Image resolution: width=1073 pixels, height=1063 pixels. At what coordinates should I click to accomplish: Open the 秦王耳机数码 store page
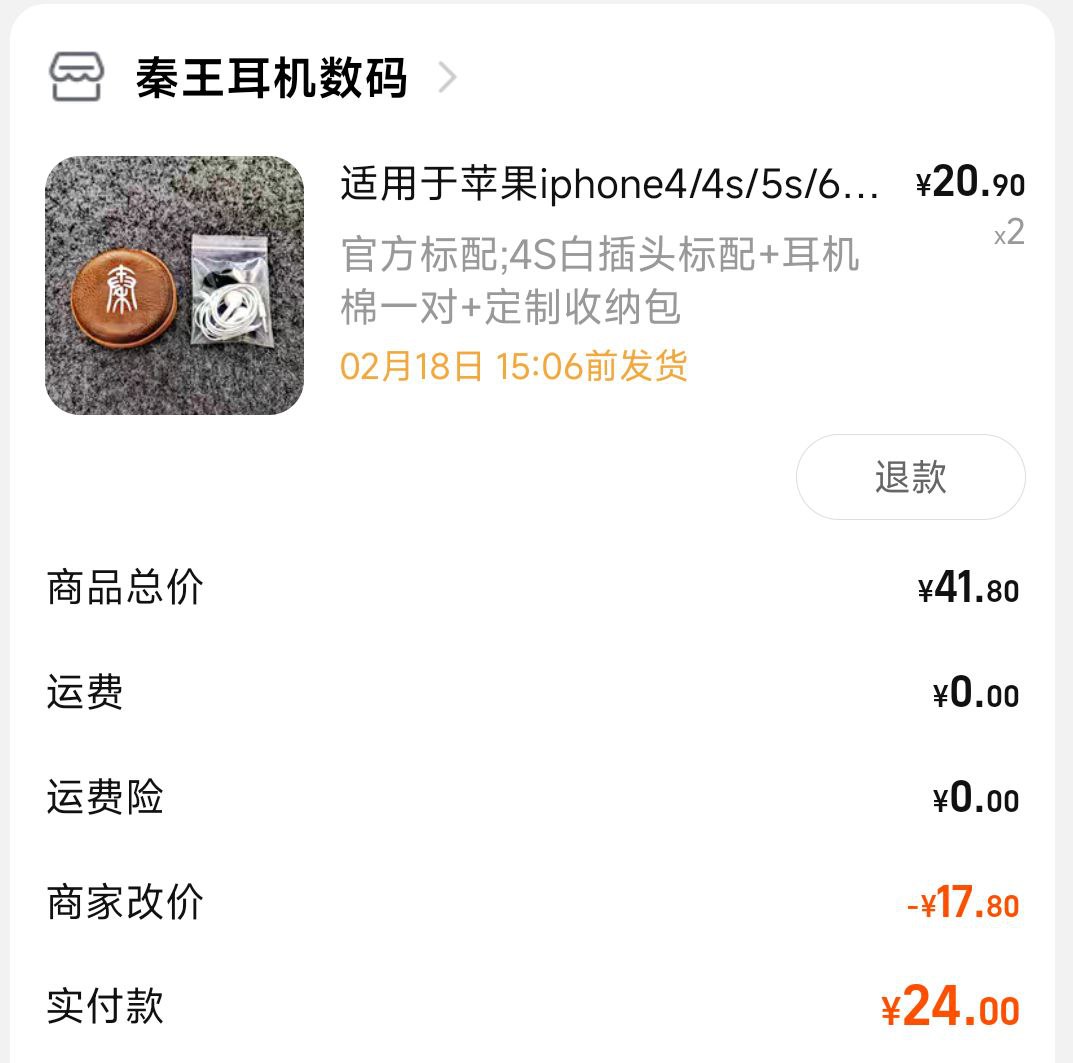tap(271, 78)
